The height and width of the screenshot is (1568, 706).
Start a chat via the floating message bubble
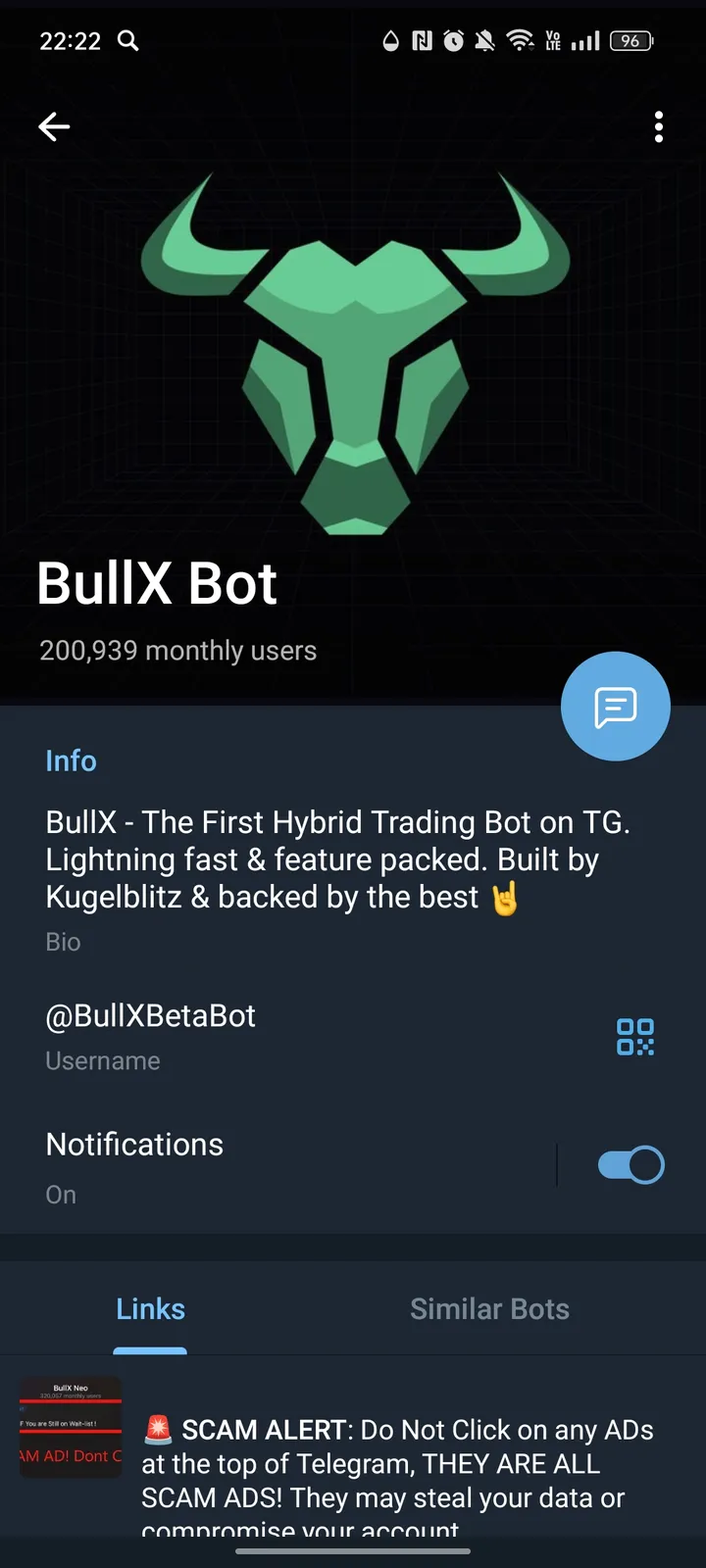pyautogui.click(x=615, y=706)
